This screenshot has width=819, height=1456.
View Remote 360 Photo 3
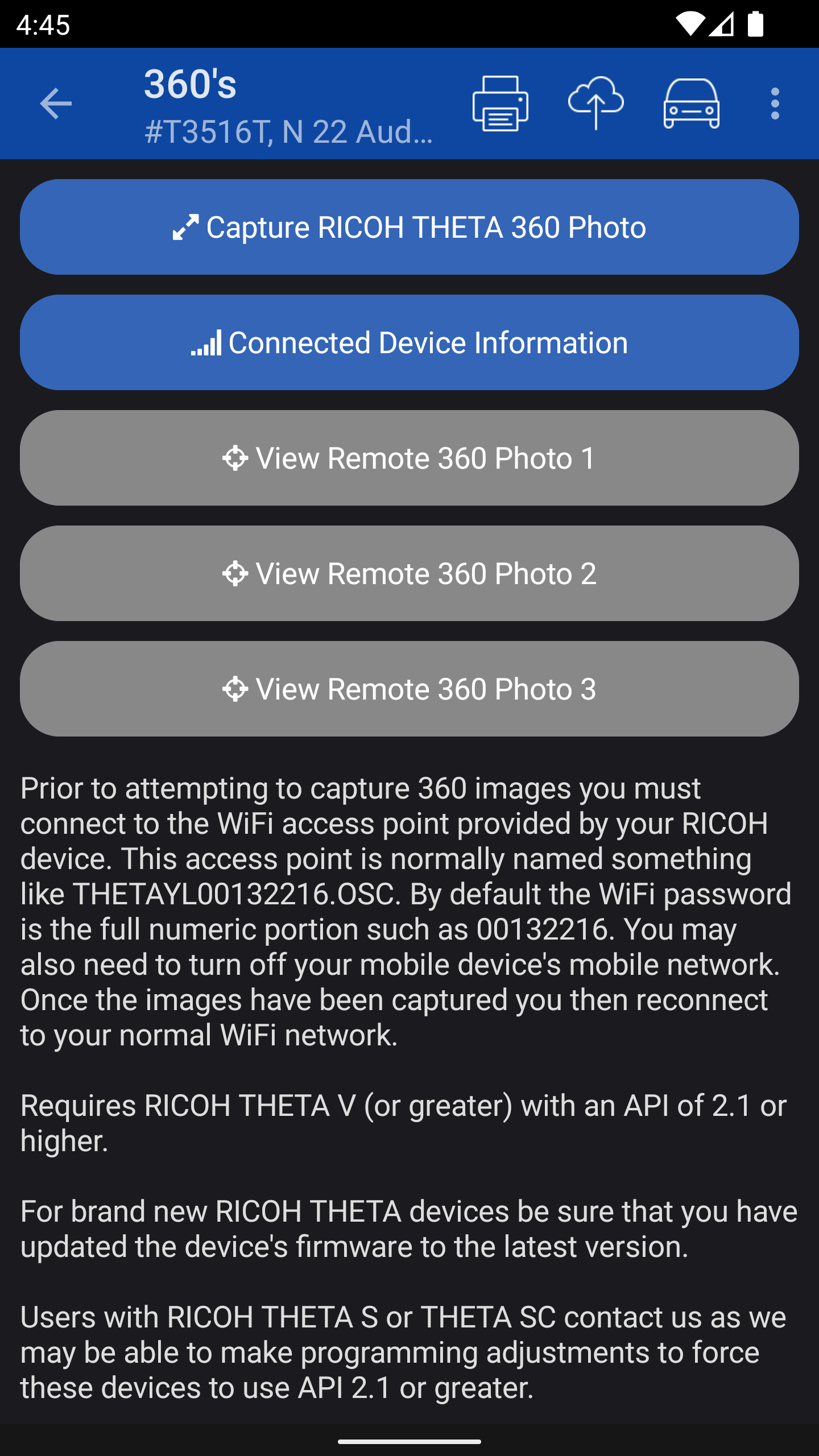[x=409, y=689]
